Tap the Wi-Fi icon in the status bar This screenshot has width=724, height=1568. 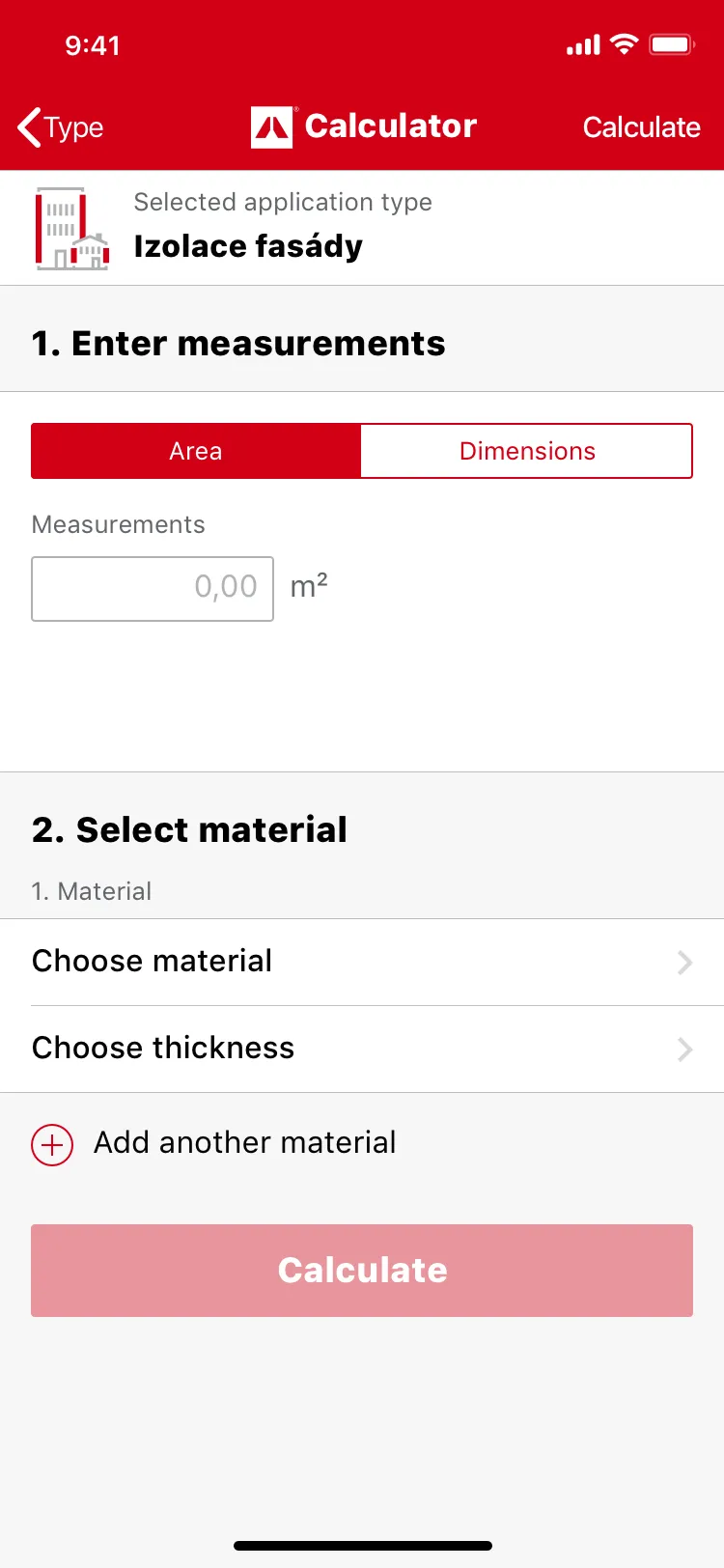[623, 43]
